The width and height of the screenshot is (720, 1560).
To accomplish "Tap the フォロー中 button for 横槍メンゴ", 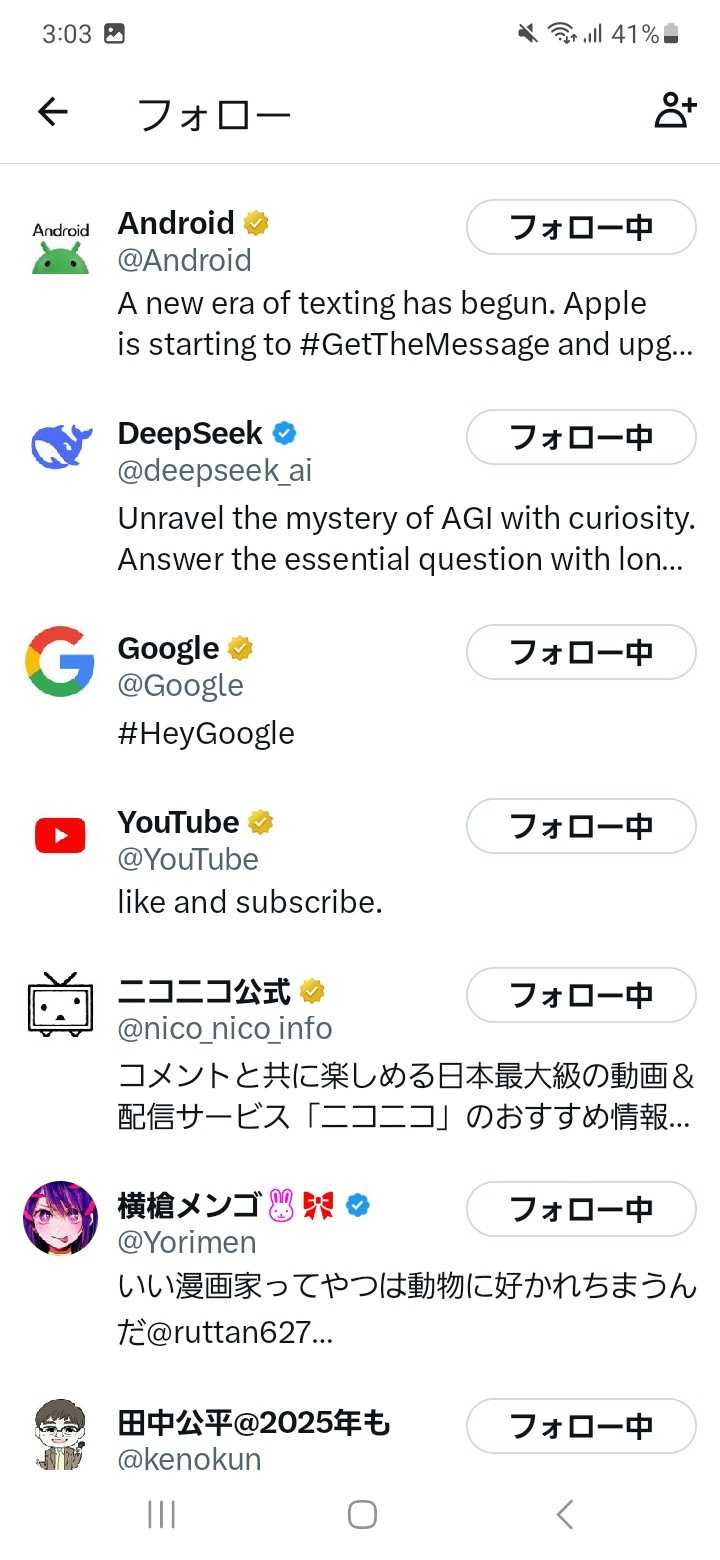I will click(x=581, y=1209).
